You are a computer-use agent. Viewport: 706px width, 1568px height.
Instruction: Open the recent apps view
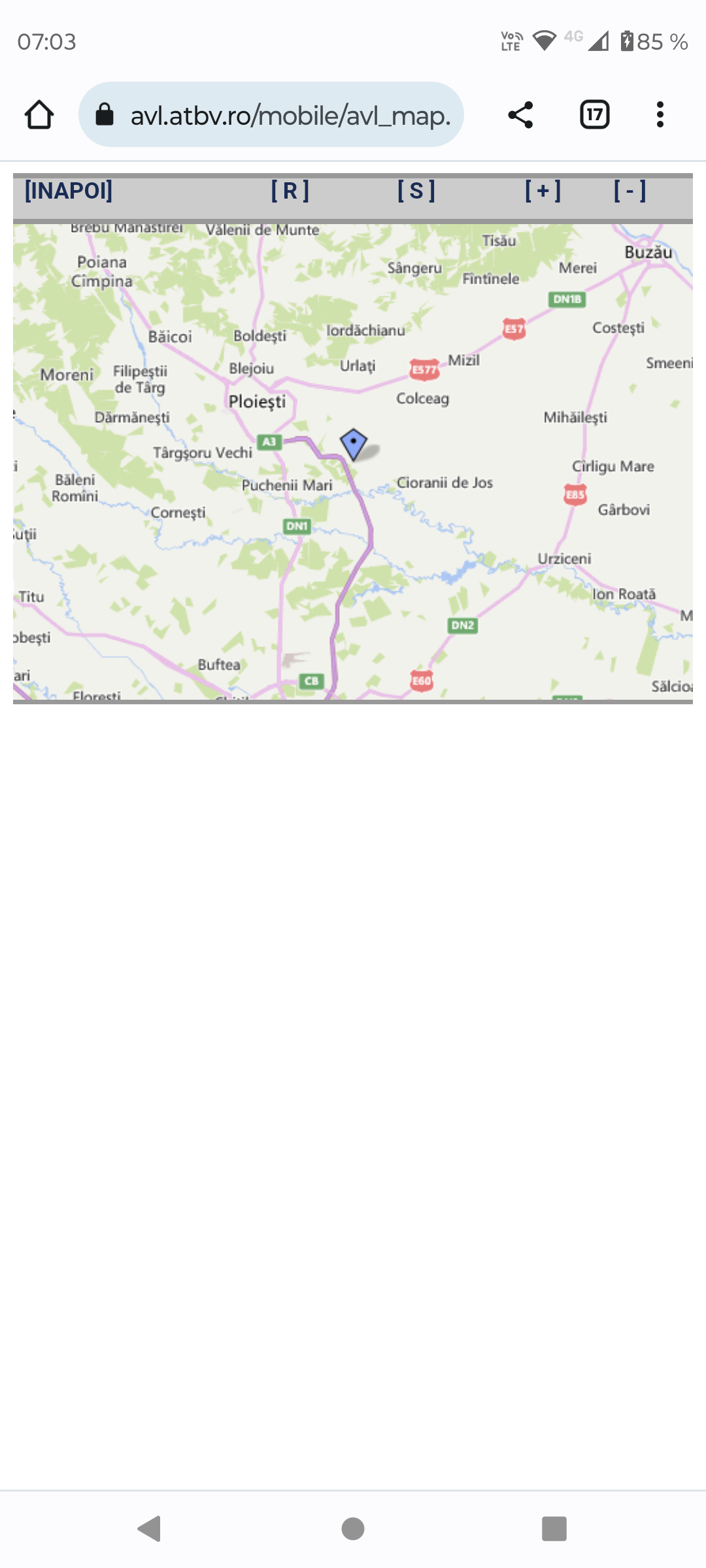(x=554, y=1529)
